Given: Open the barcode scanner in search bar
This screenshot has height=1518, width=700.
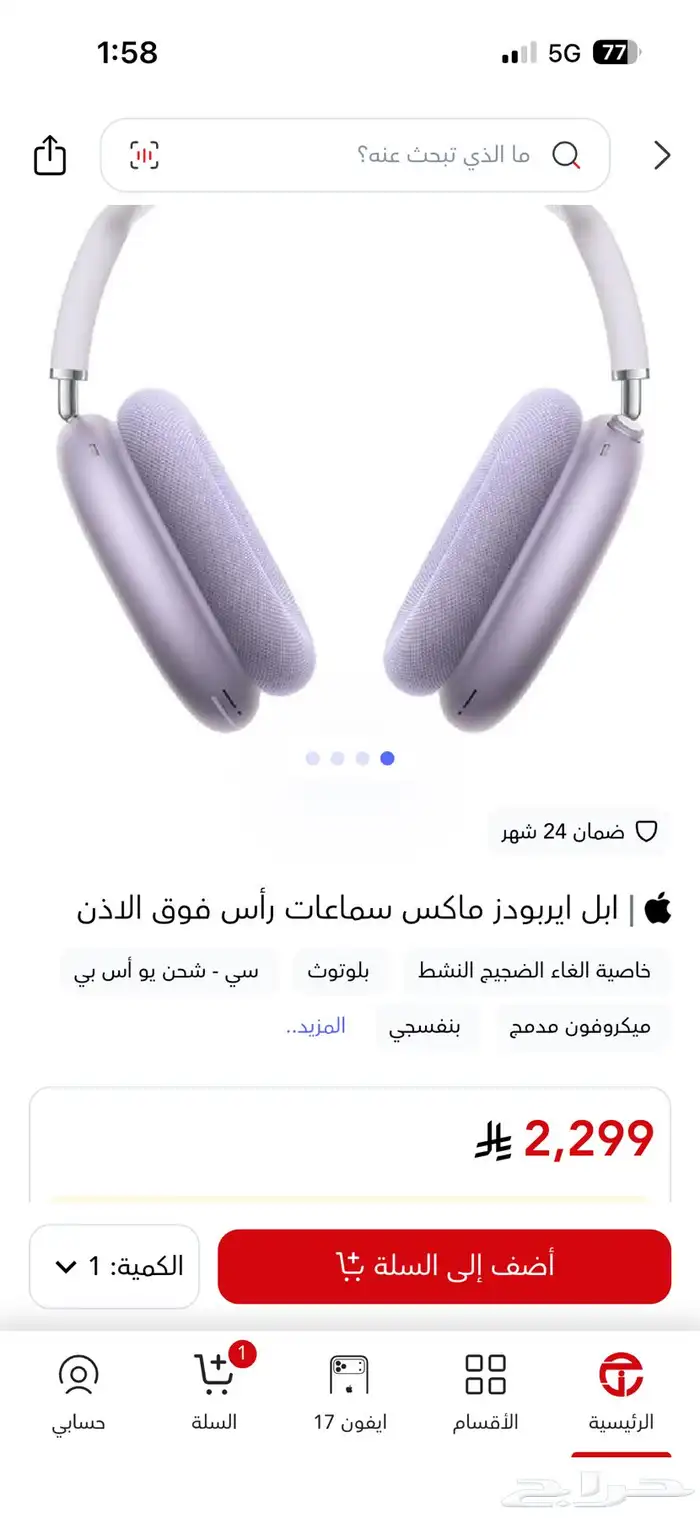Looking at the screenshot, I should pos(144,155).
